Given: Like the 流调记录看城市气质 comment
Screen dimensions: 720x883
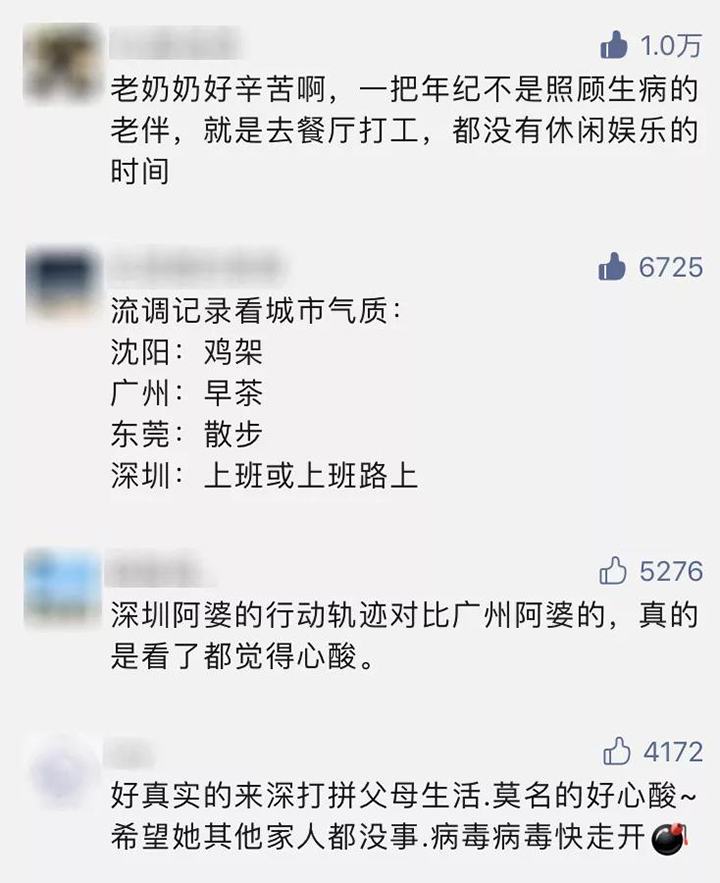Looking at the screenshot, I should tap(612, 266).
